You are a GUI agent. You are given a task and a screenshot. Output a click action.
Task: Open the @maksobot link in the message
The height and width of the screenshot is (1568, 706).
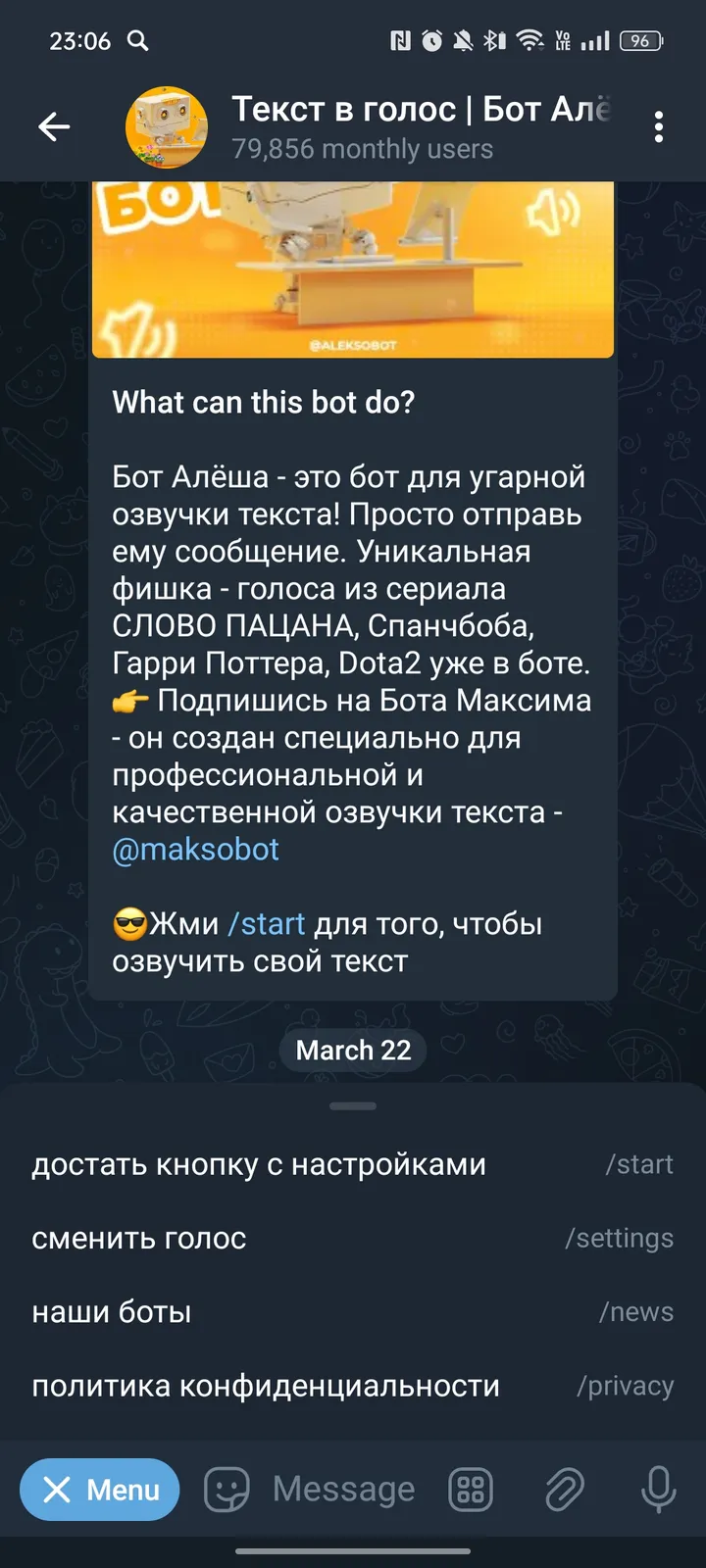[x=193, y=850]
